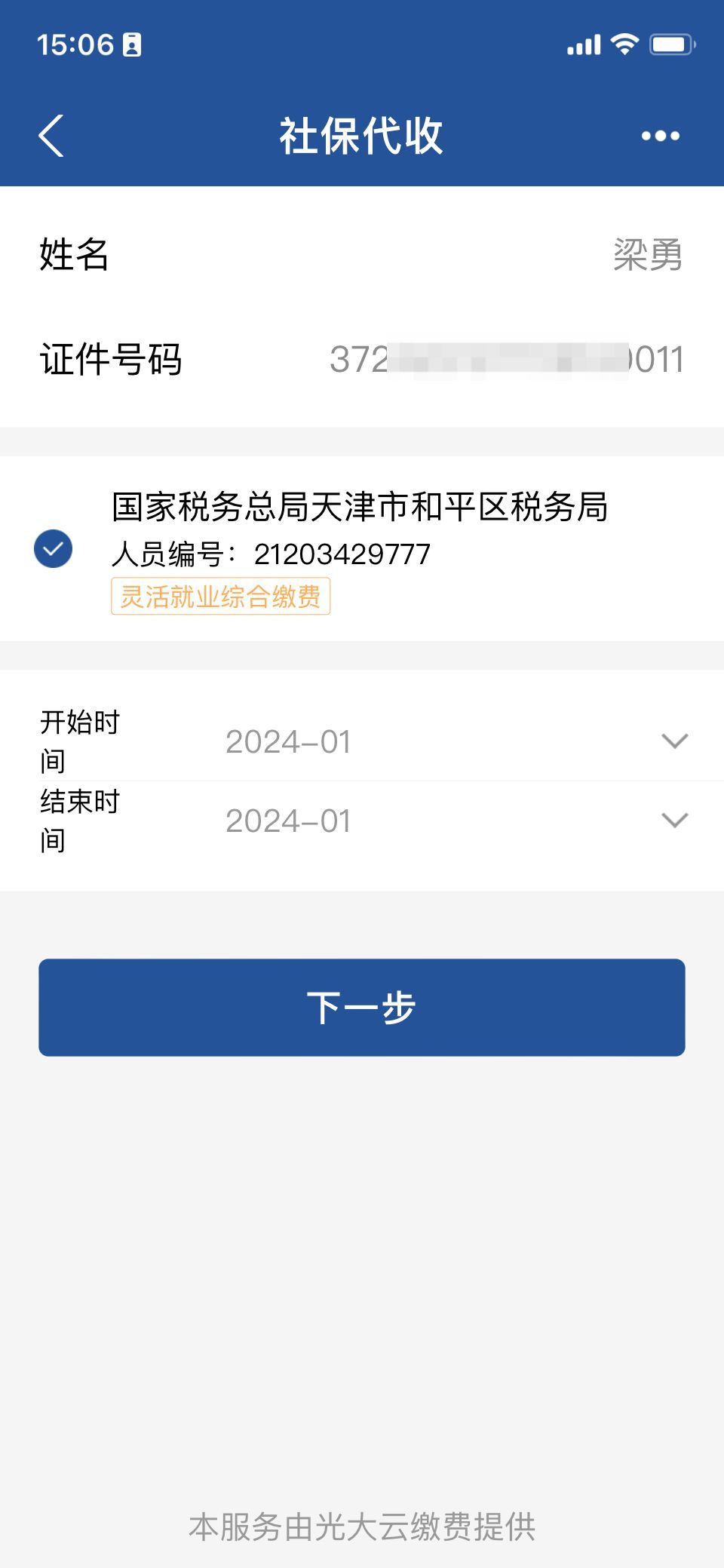Open the three-dot overflow menu

click(660, 137)
